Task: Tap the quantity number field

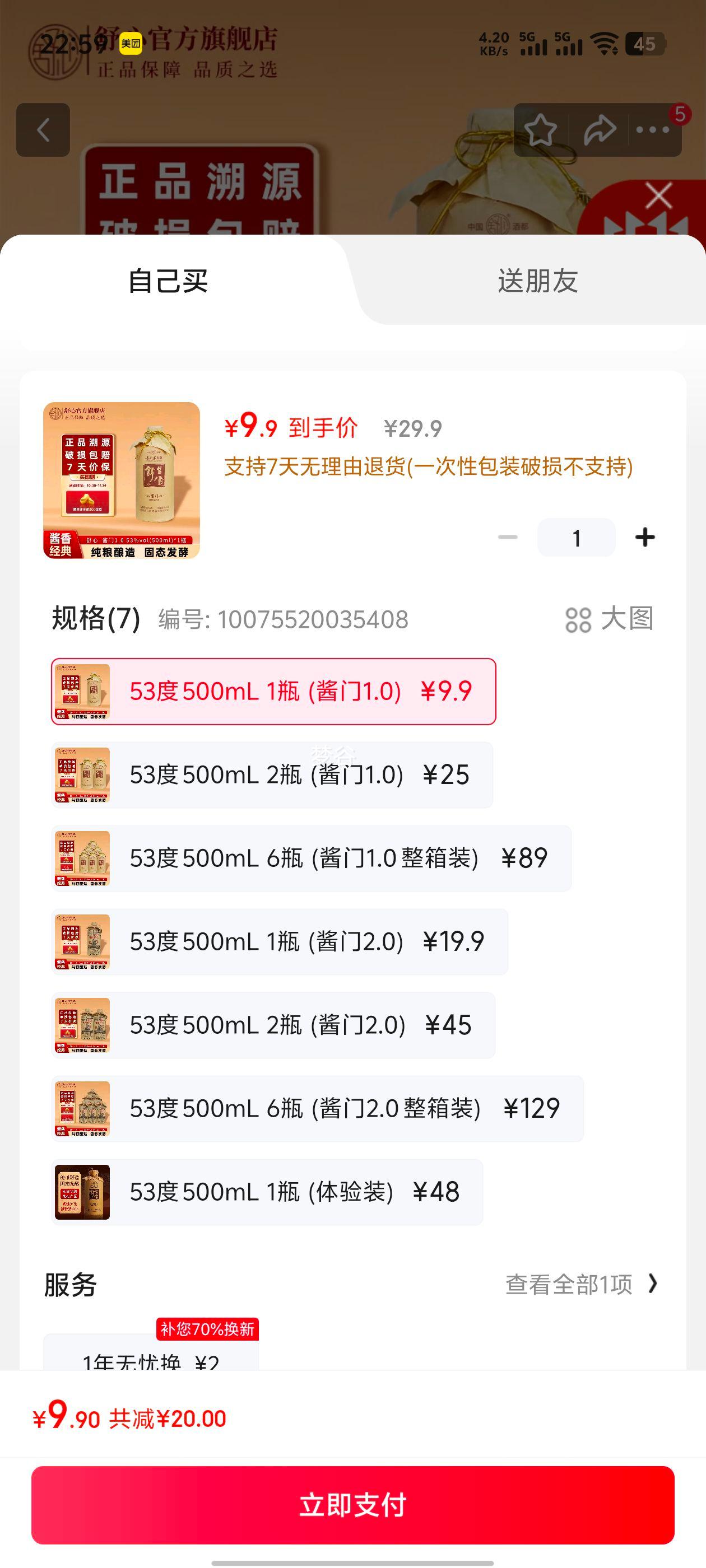Action: click(576, 538)
